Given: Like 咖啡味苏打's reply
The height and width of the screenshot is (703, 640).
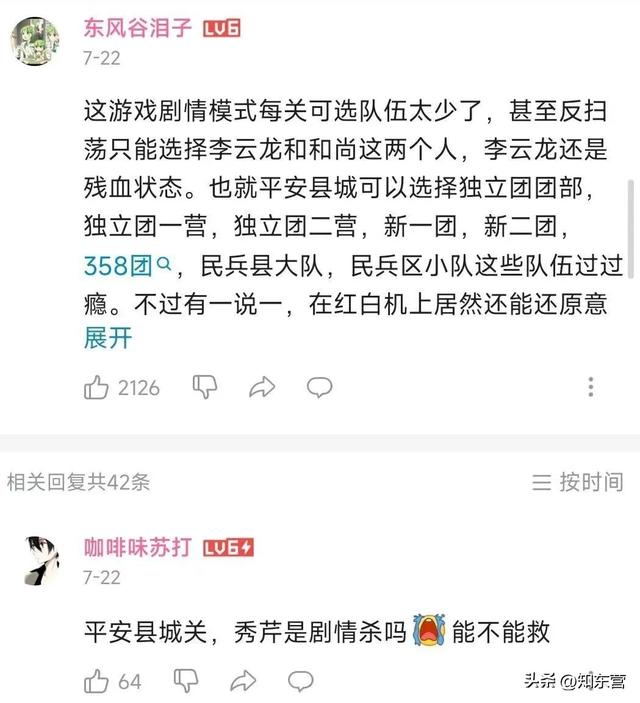Looking at the screenshot, I should [x=97, y=682].
